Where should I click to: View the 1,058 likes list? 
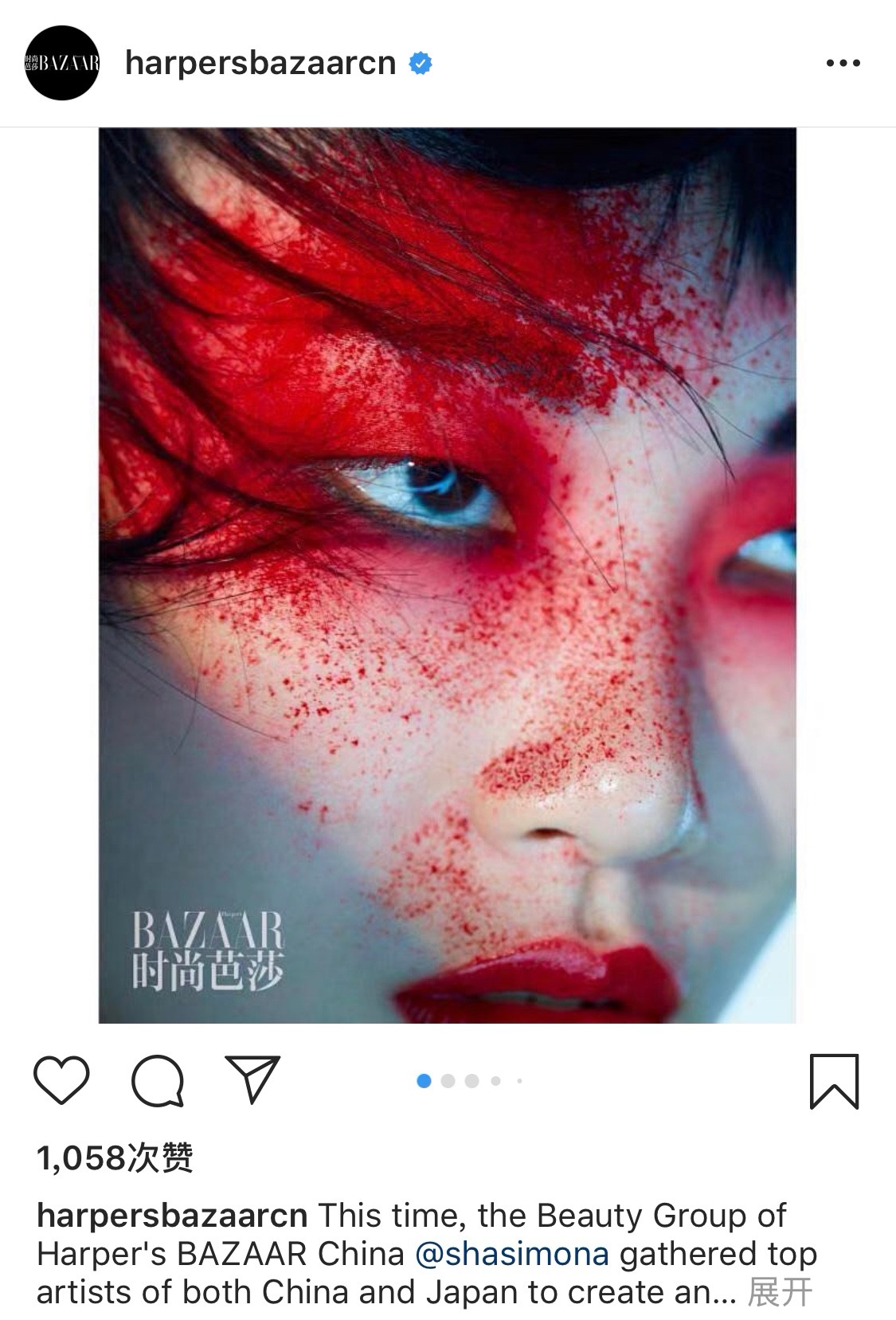tap(115, 1157)
